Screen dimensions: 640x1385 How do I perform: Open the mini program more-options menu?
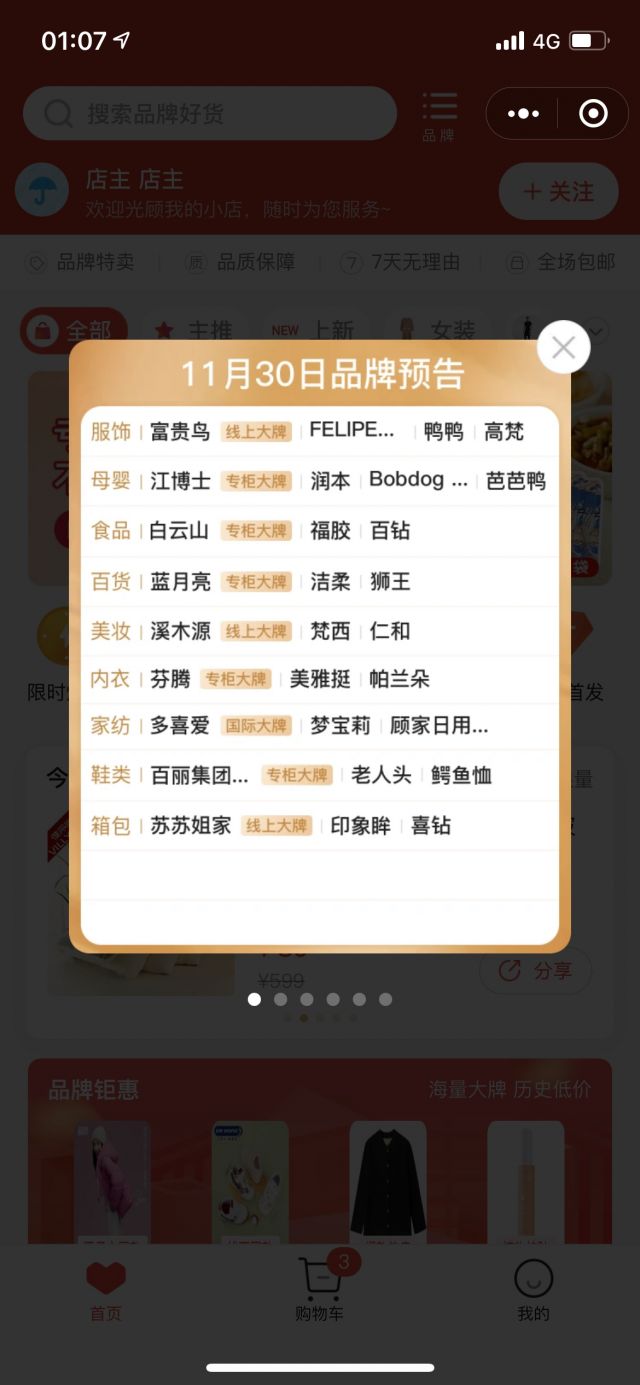click(523, 114)
